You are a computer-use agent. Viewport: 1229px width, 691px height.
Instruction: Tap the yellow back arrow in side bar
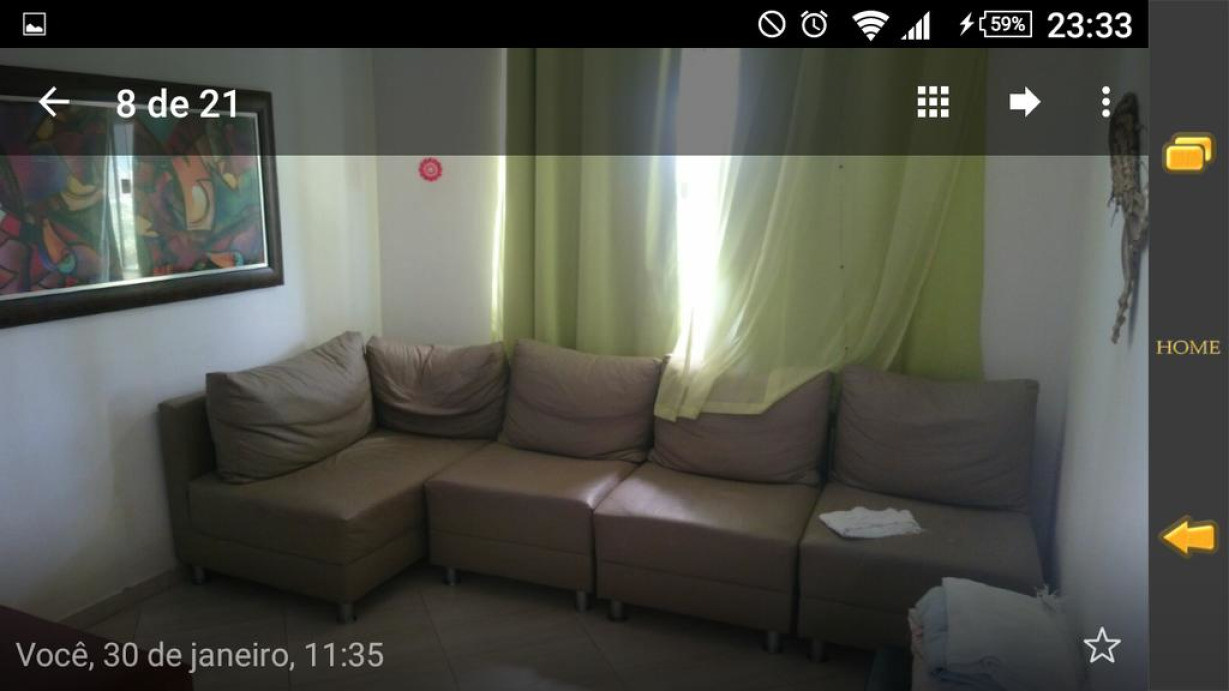click(x=1188, y=538)
